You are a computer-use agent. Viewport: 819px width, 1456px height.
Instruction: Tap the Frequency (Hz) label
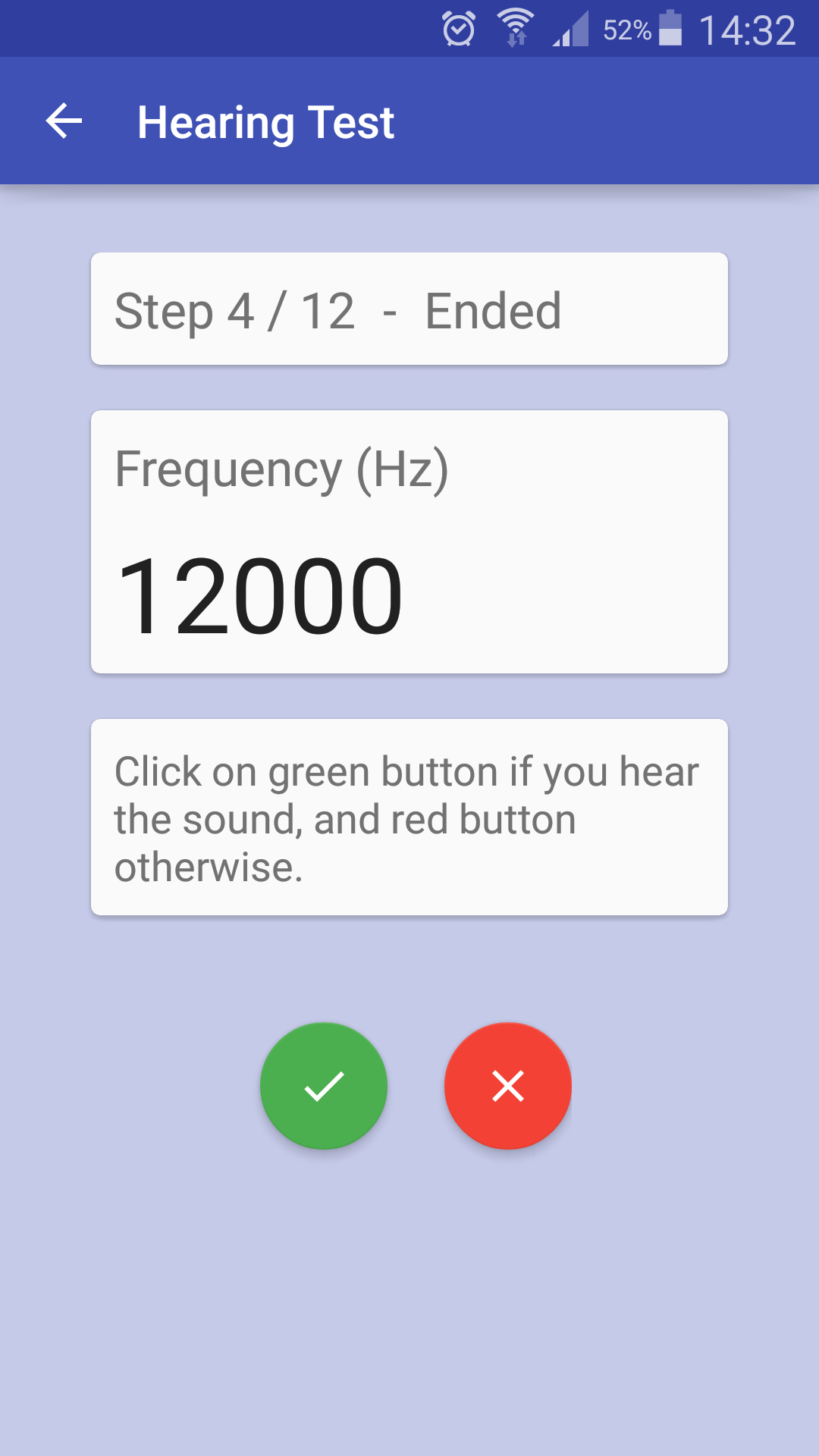pos(282,470)
